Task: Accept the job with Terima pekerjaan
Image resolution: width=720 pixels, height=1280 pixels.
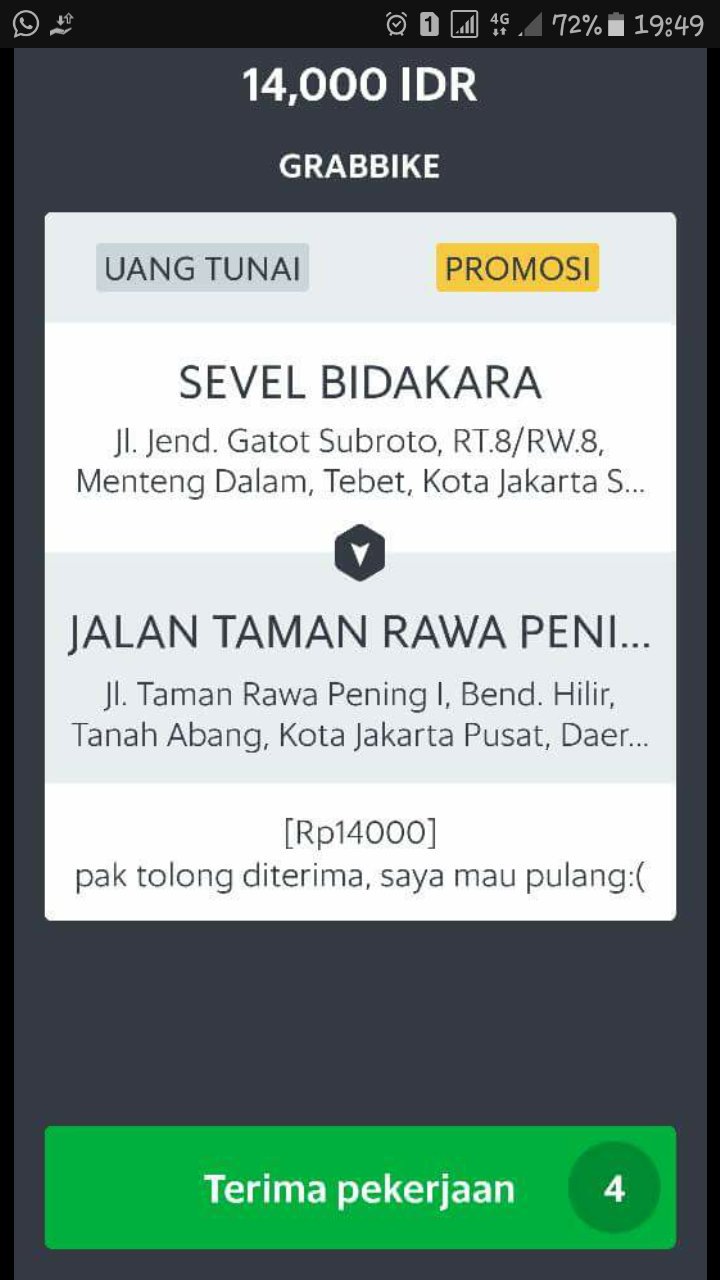Action: pyautogui.click(x=360, y=1188)
